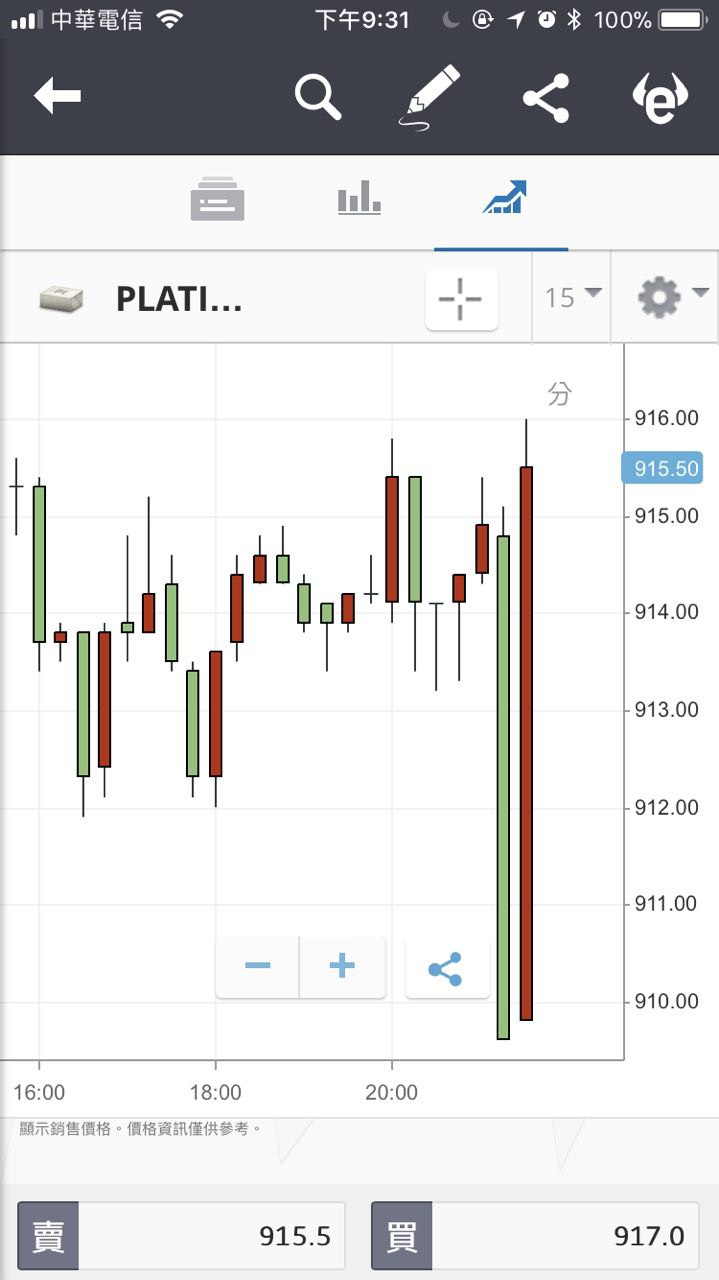Viewport: 719px width, 1280px height.
Task: Enable the crosshair tool
Action: pos(461,298)
